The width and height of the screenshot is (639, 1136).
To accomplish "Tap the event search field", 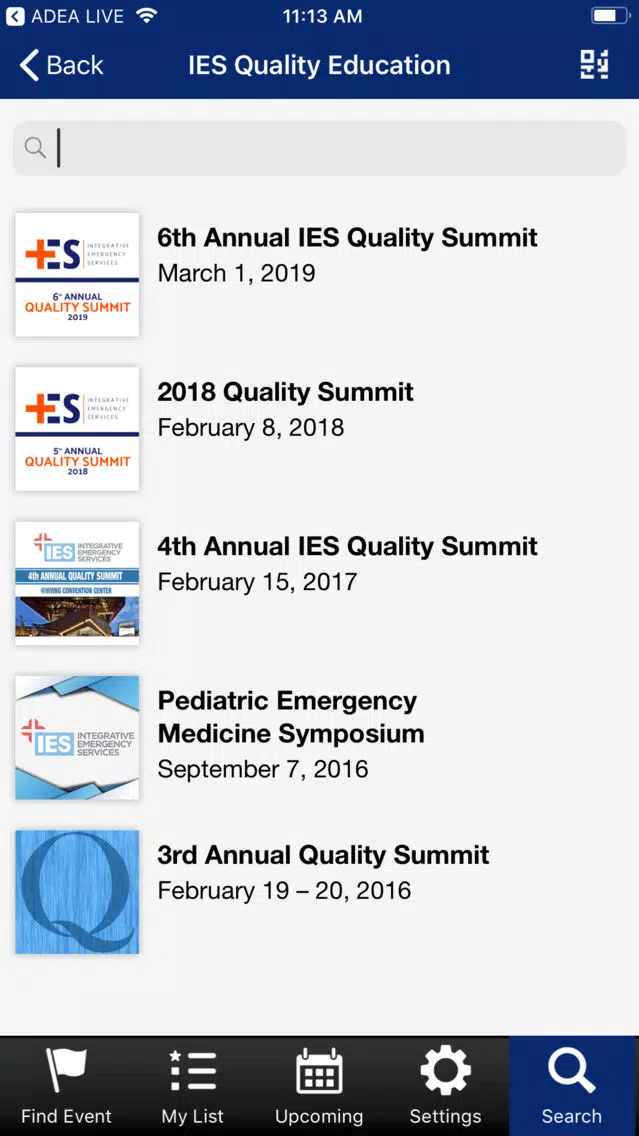I will (x=320, y=149).
